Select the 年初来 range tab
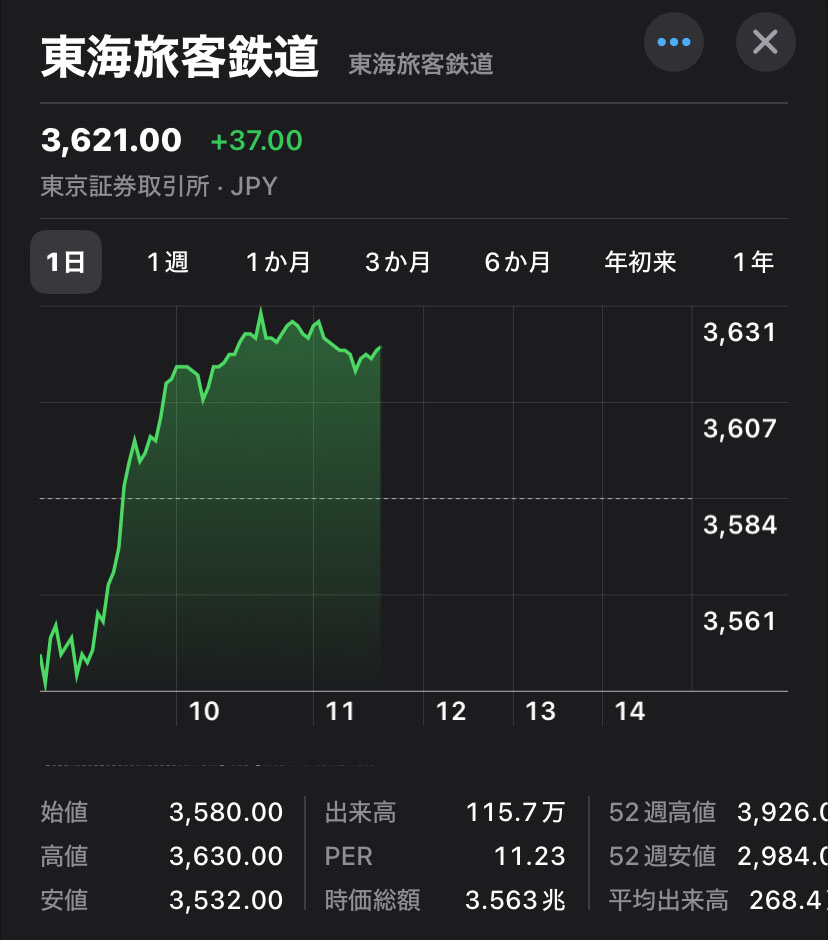The height and width of the screenshot is (940, 828). point(640,262)
